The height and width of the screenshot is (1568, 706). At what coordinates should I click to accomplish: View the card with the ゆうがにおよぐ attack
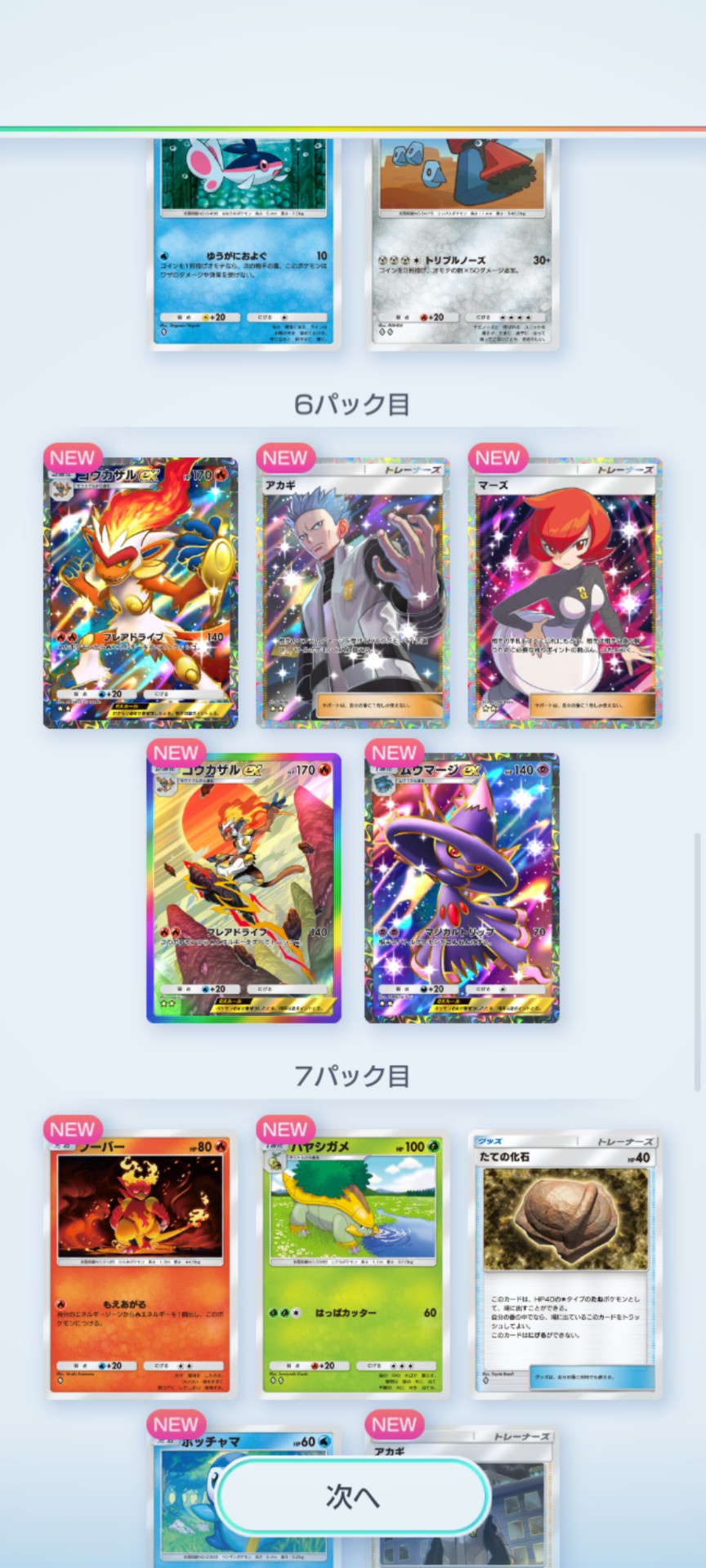tap(244, 245)
